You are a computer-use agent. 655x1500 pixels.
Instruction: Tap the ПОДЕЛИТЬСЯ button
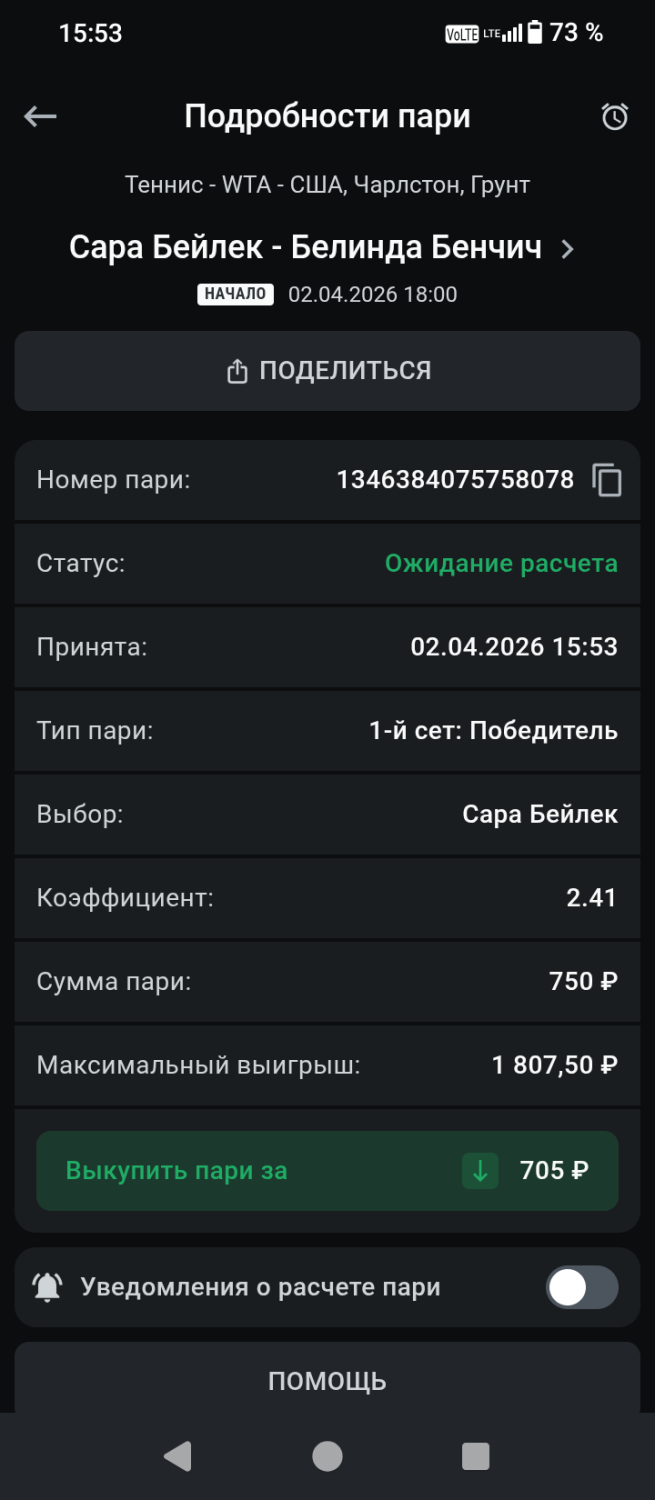tap(327, 371)
